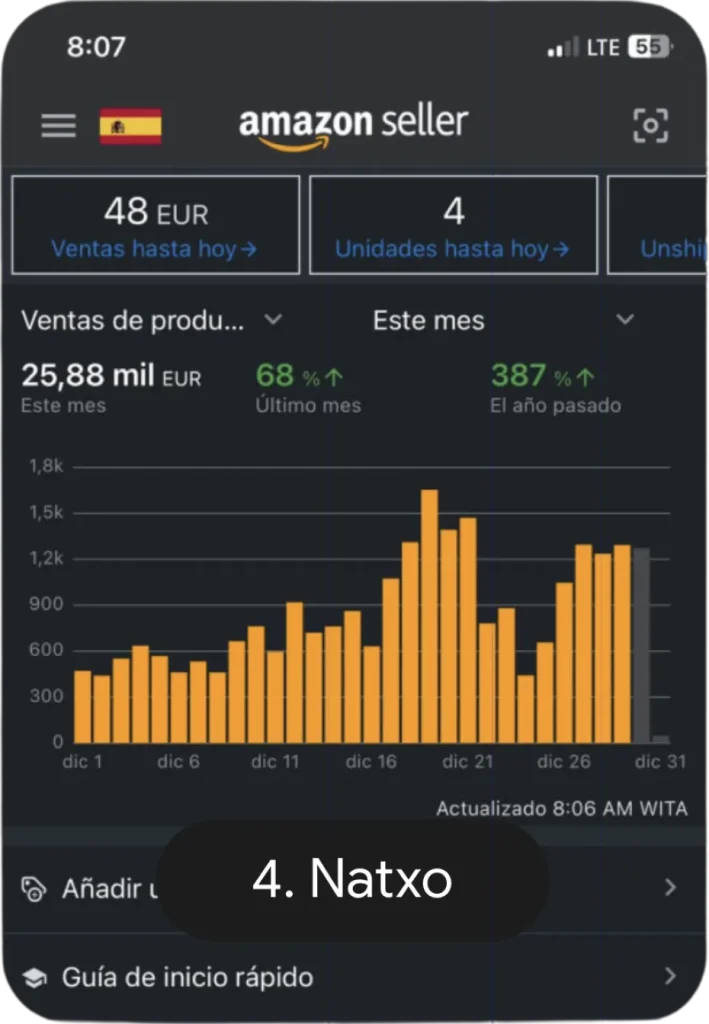Viewport: 709px width, 1024px height.
Task: Switch marketplace via the Spain flag
Action: click(130, 126)
